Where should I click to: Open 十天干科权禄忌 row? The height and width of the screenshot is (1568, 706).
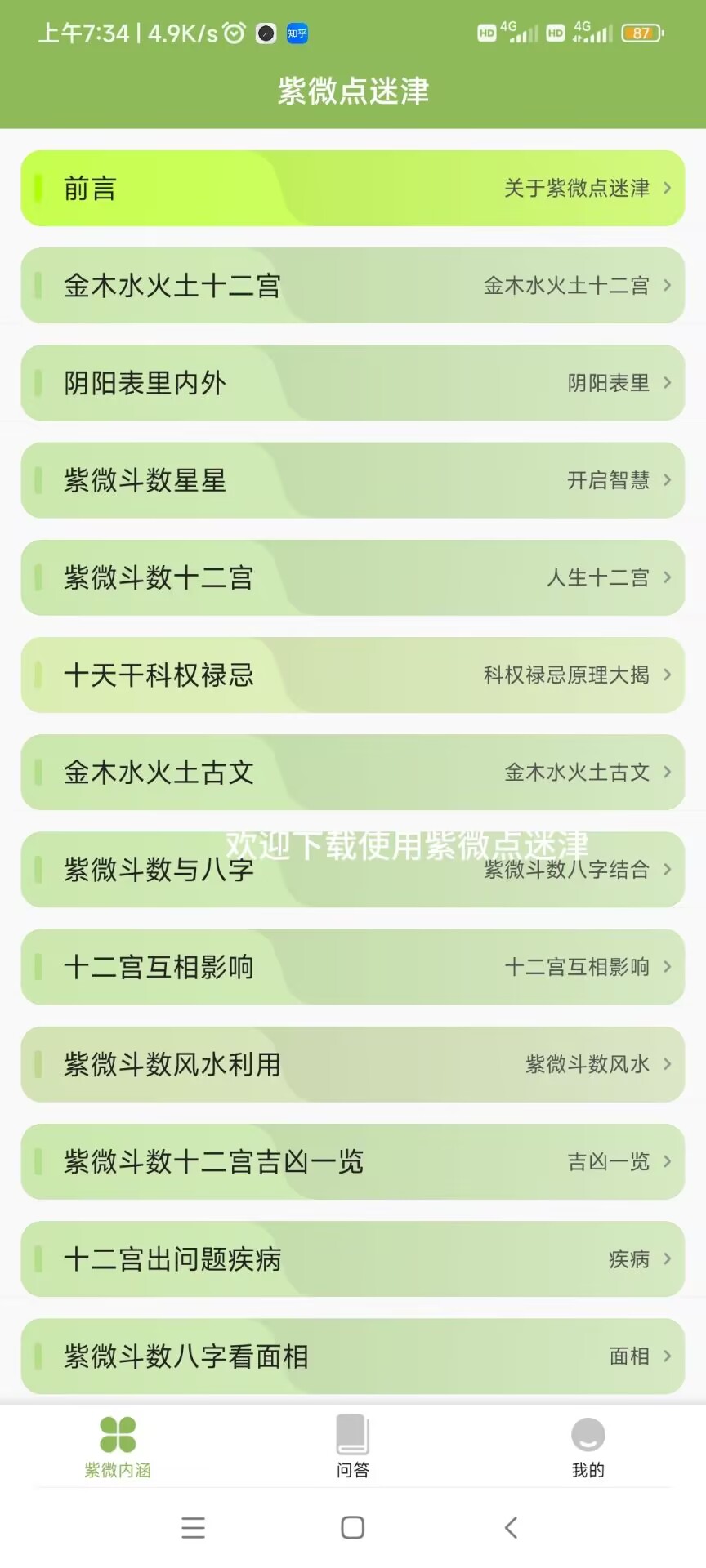click(x=352, y=675)
